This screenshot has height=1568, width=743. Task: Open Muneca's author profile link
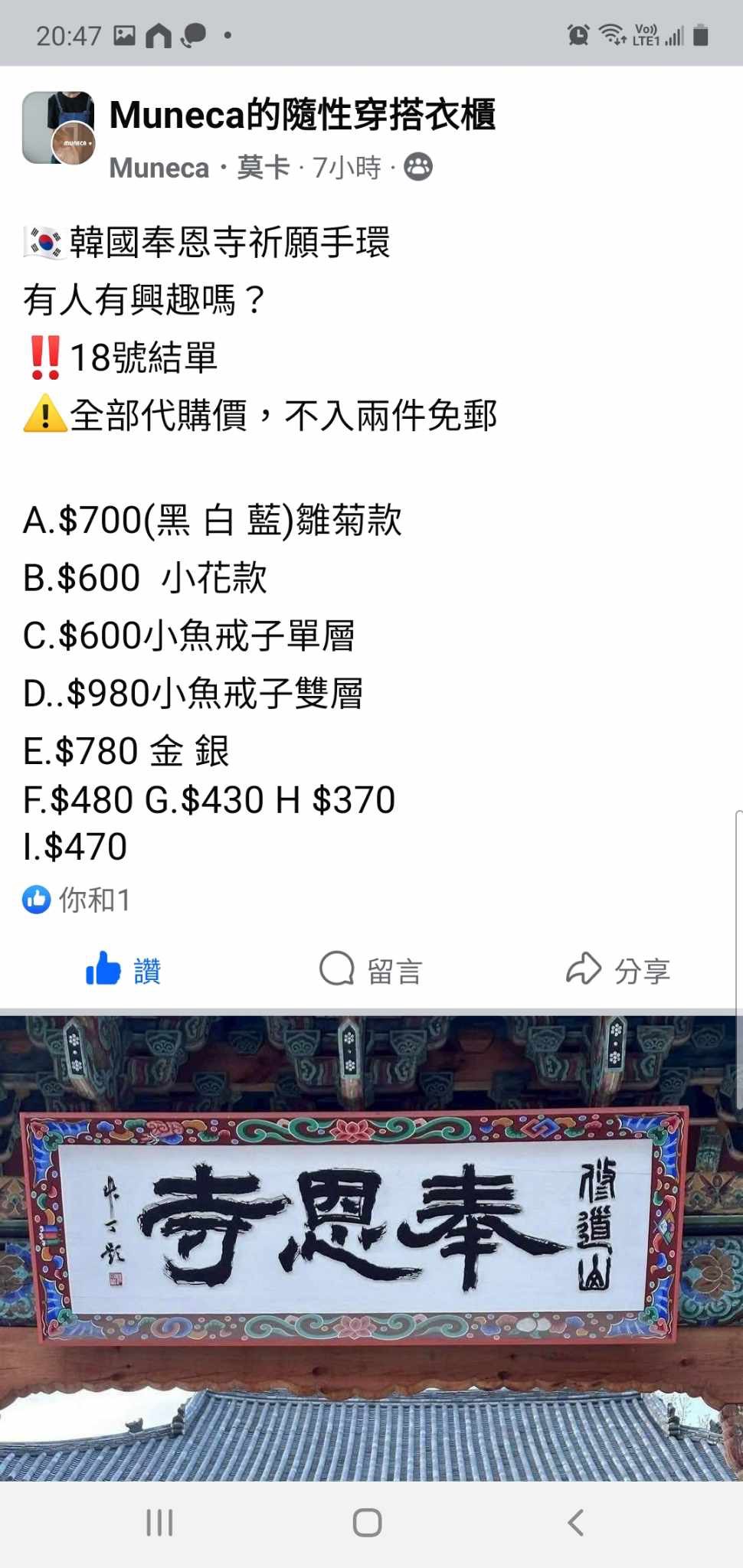[x=159, y=168]
